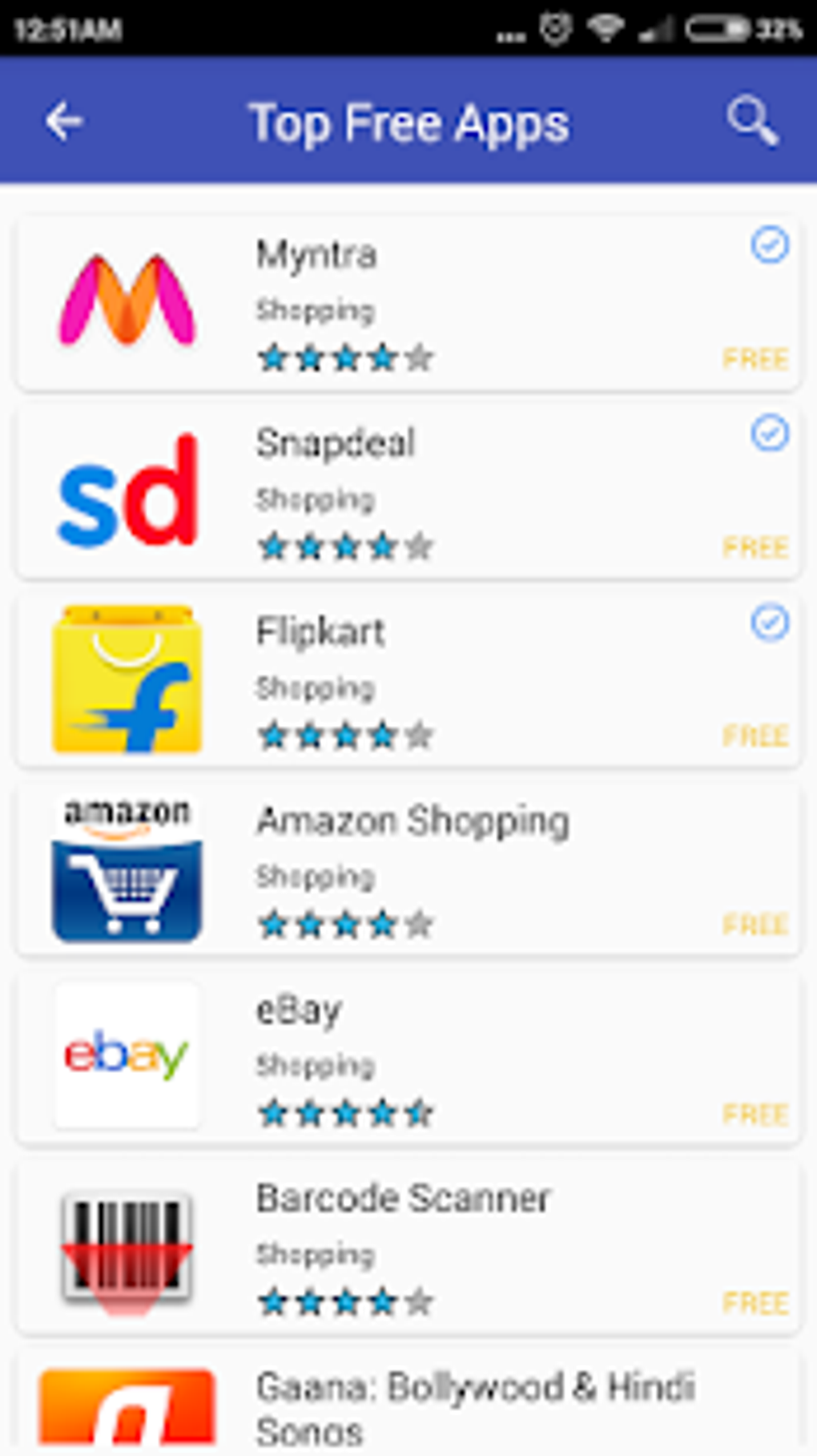Screen dimensions: 817x1456
Task: Tap the check mark on Snapdeal
Action: 770,433
